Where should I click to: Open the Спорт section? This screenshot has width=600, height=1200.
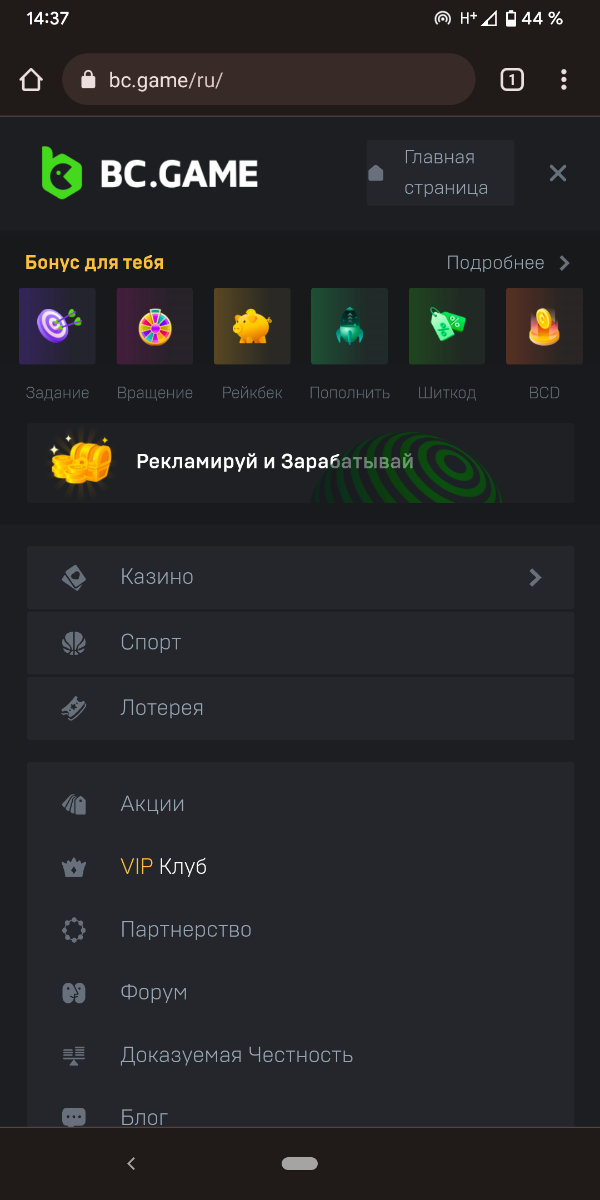coord(300,642)
